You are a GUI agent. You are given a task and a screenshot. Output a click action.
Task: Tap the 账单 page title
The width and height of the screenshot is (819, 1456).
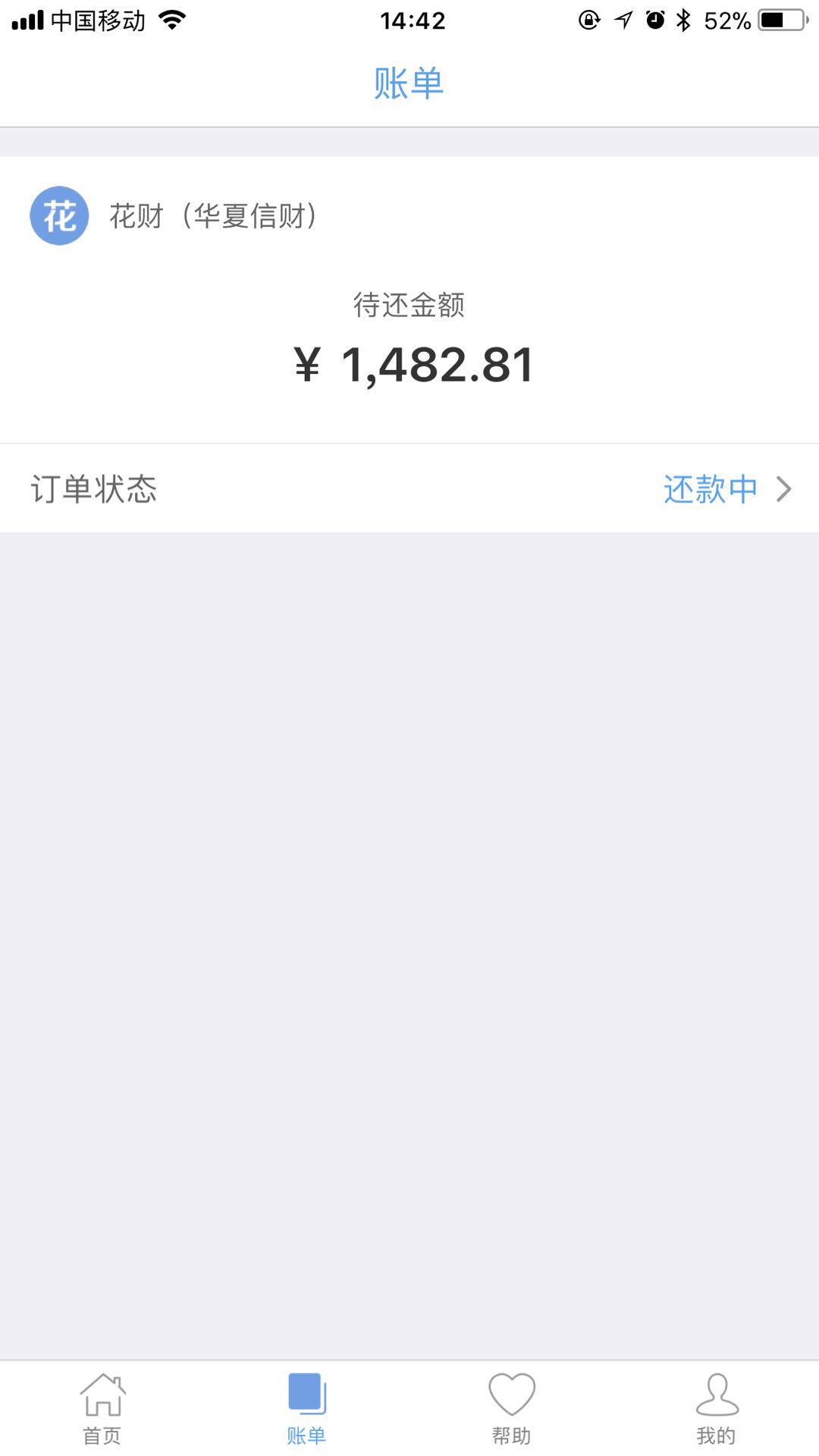point(409,82)
